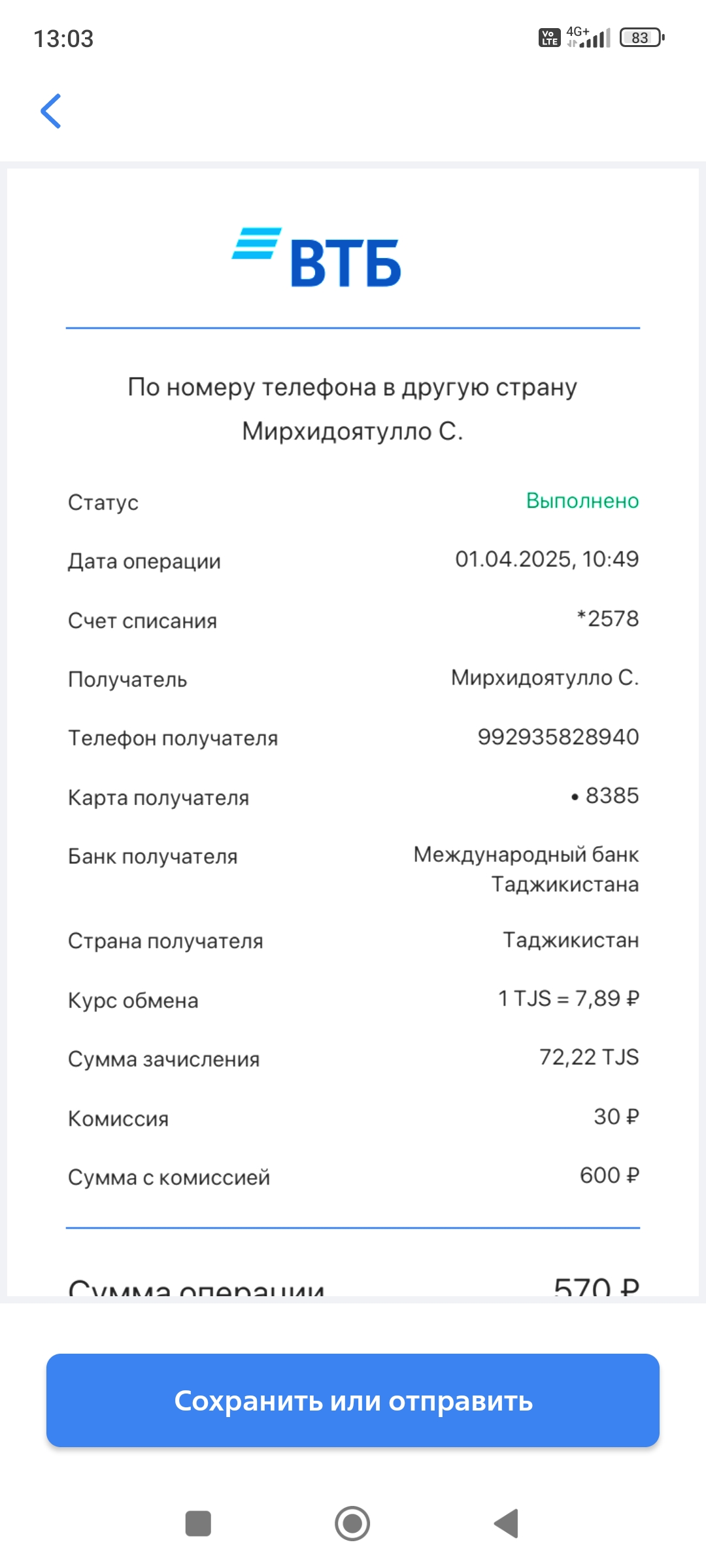Viewport: 706px width, 1568px height.
Task: Go to the home screen
Action: (x=352, y=1524)
